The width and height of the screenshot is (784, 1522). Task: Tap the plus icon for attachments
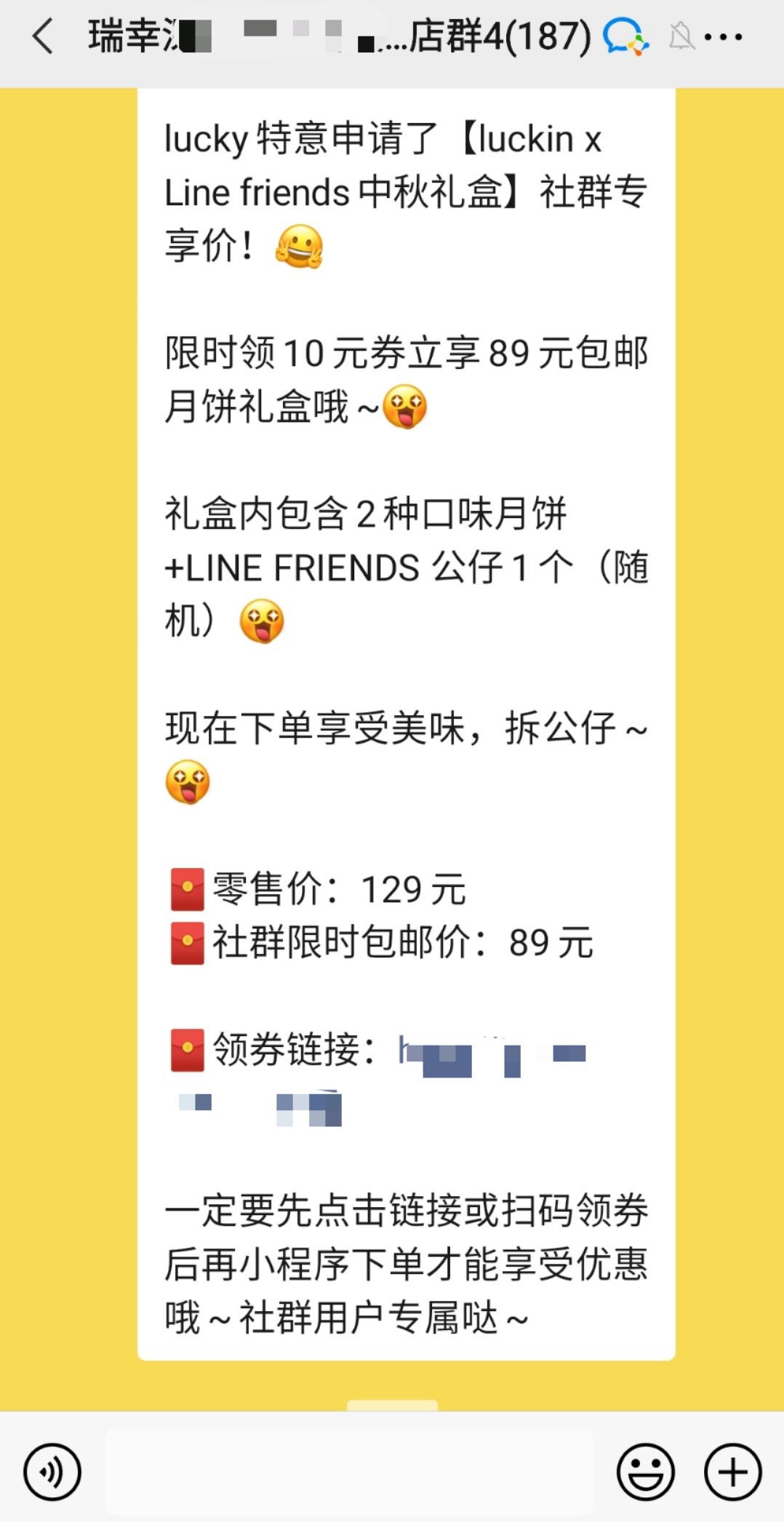coord(731,1471)
